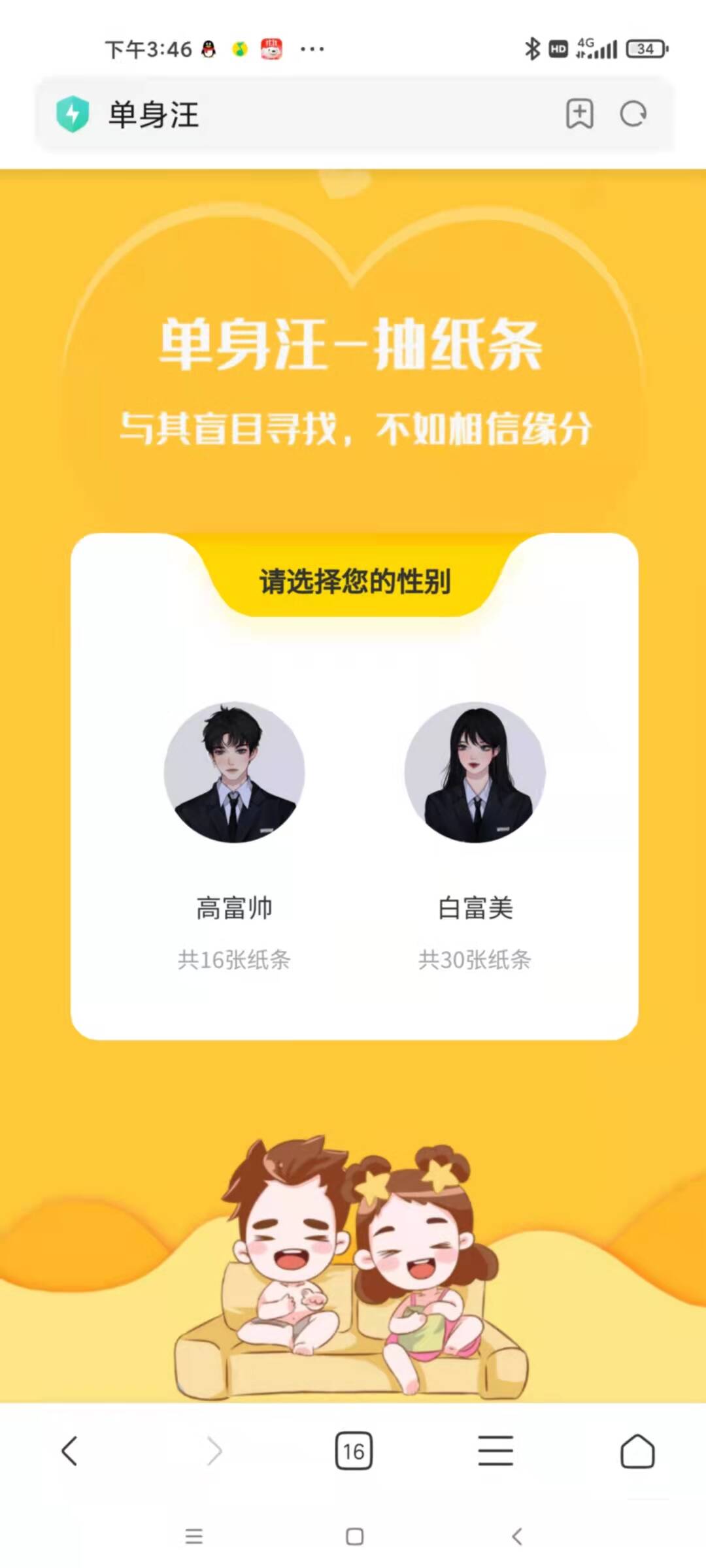Go to the browser home page

637,1451
